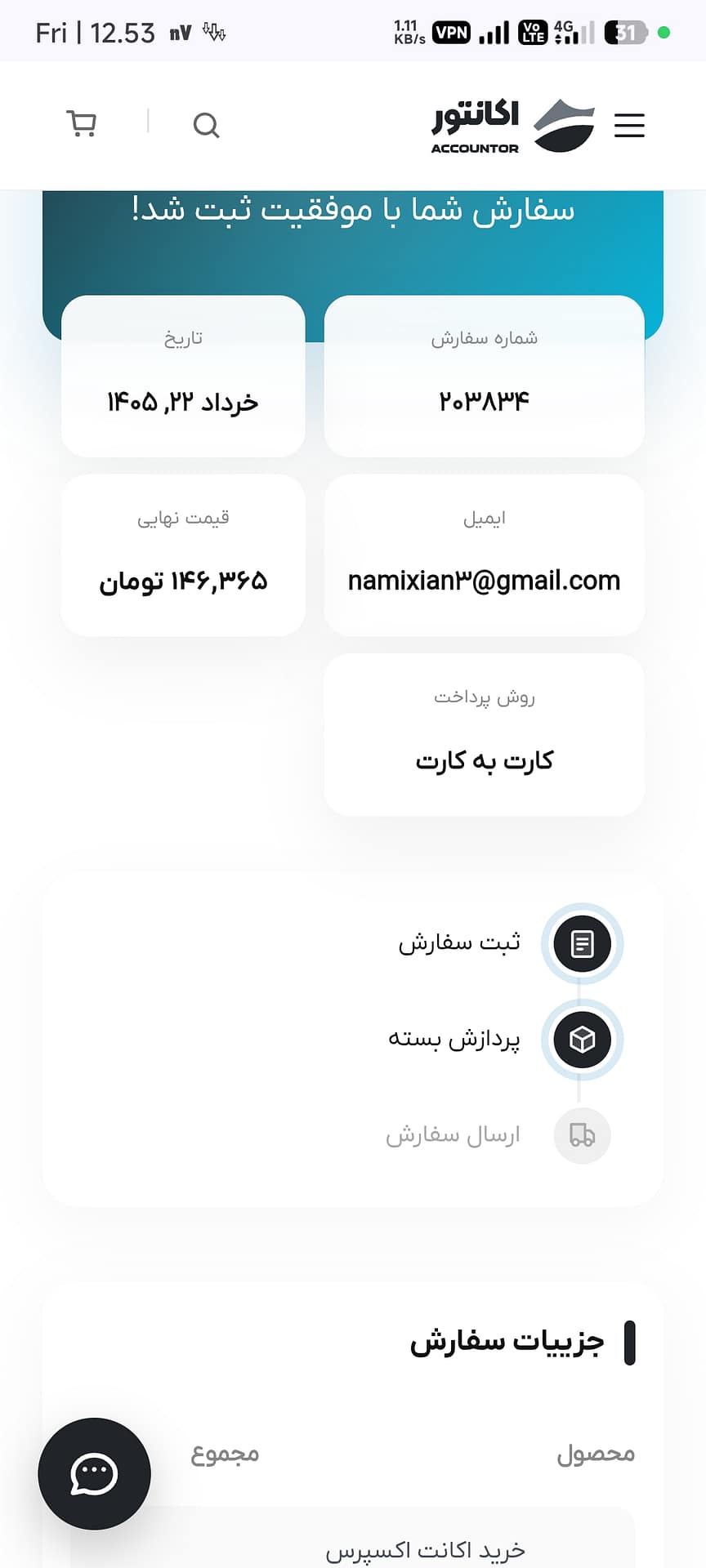Viewport: 706px width, 1568px height.
Task: Open the live chat support bubble
Action: [94, 1474]
